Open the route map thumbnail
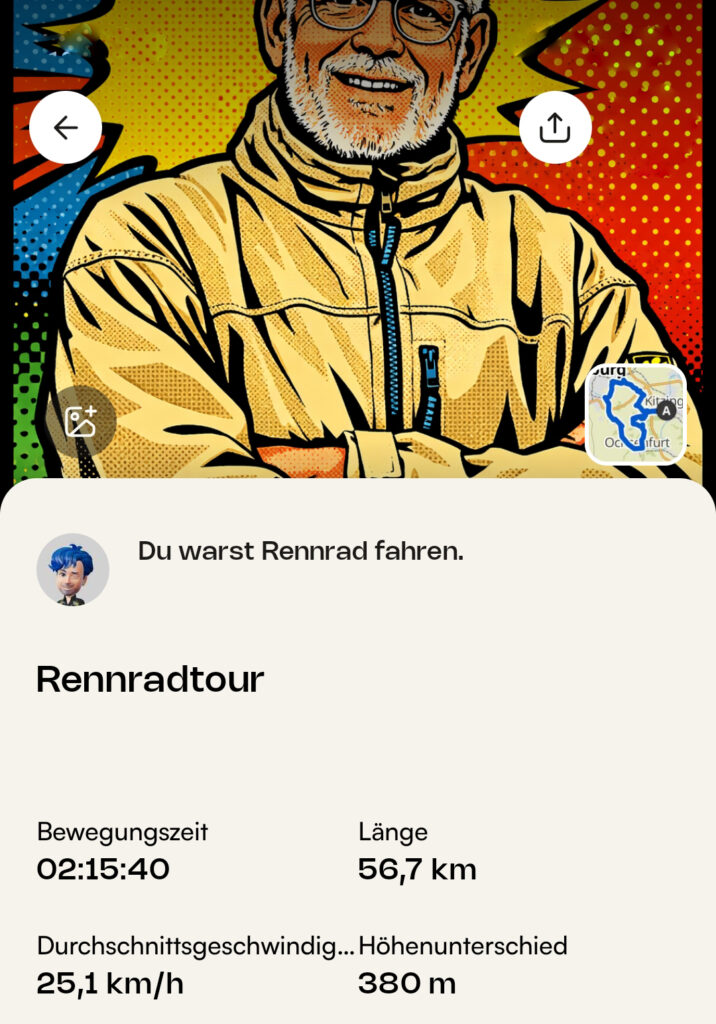Viewport: 716px width, 1024px height. coord(636,414)
